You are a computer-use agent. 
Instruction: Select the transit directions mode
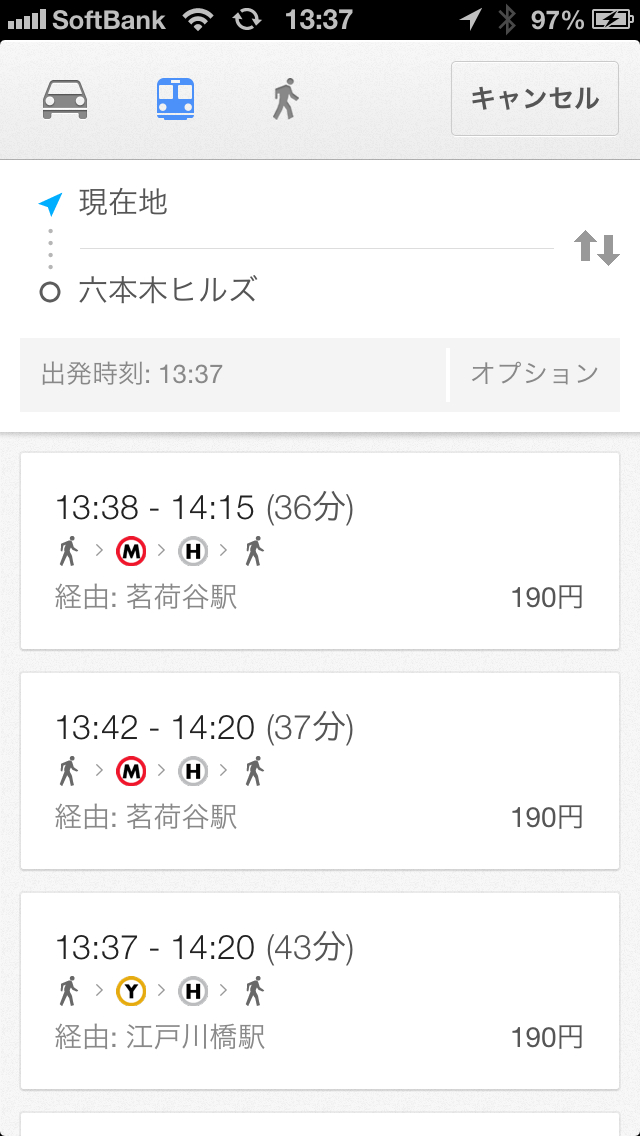click(x=175, y=99)
